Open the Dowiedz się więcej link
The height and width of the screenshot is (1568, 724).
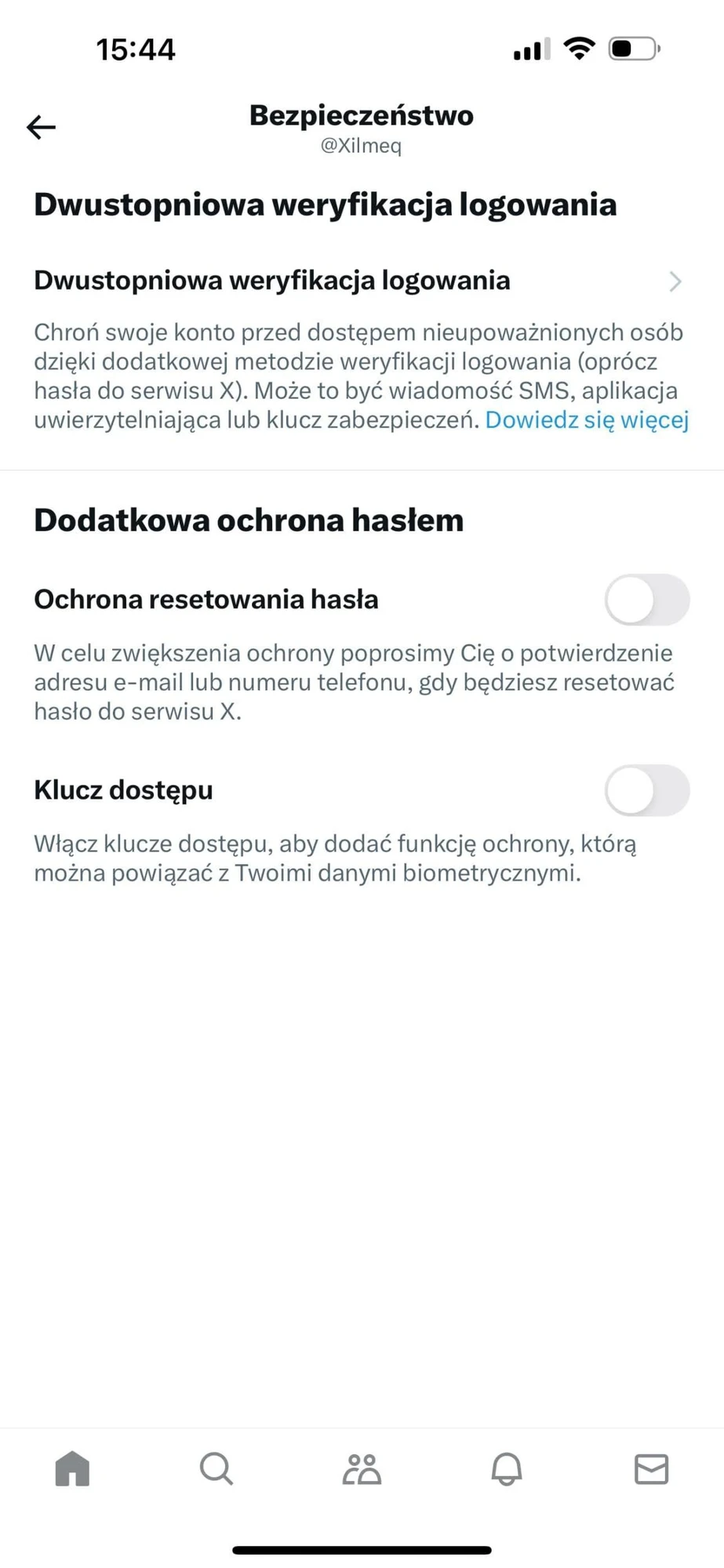point(587,420)
